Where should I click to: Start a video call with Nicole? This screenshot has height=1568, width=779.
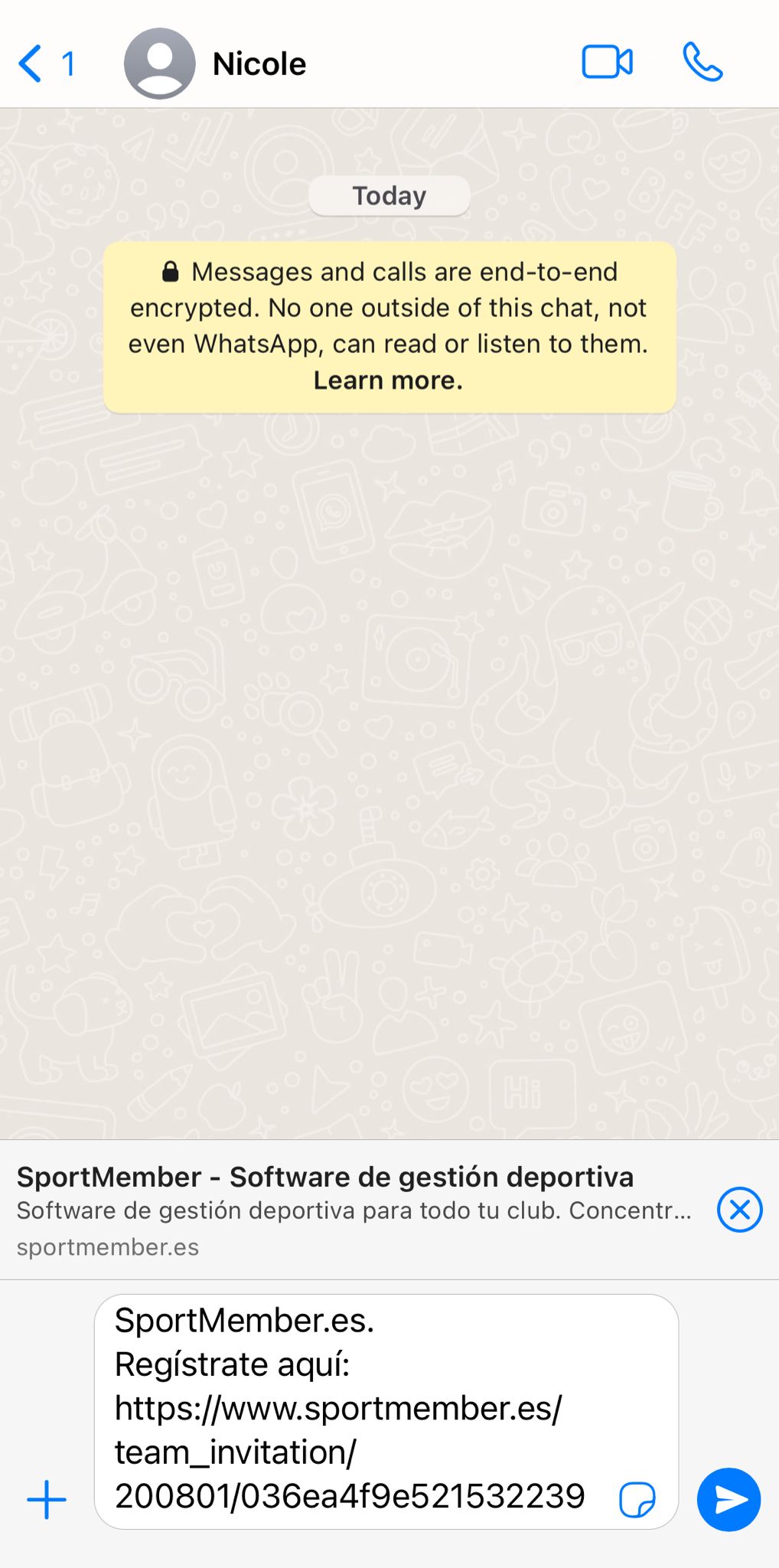607,64
